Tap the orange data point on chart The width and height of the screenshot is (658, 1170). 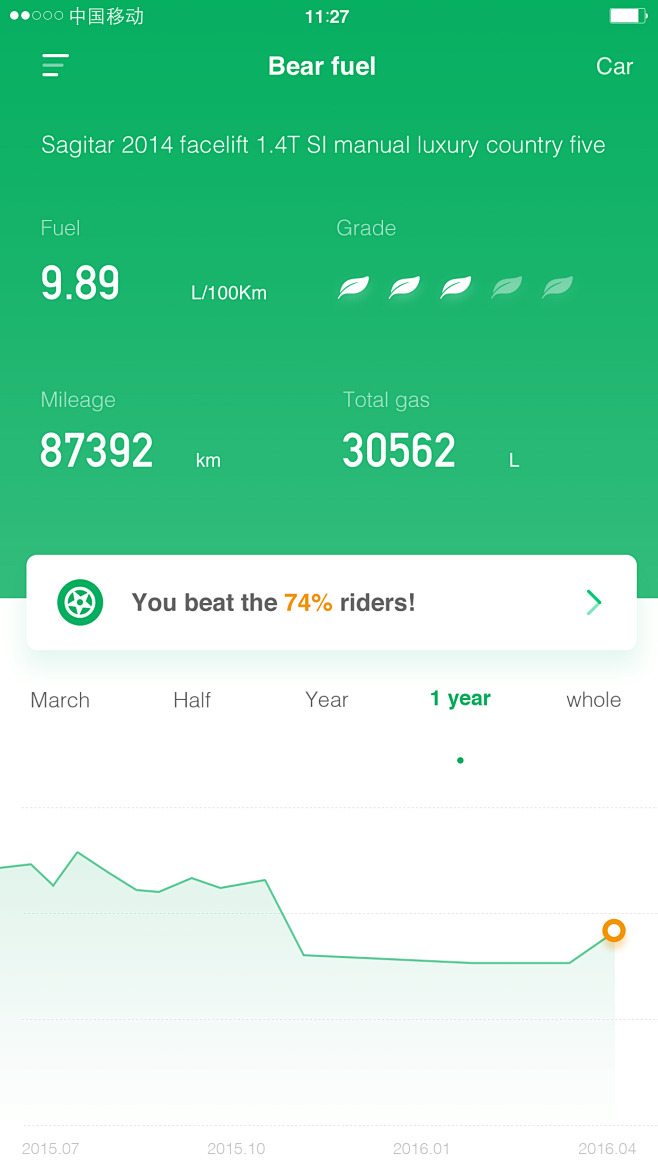point(614,931)
